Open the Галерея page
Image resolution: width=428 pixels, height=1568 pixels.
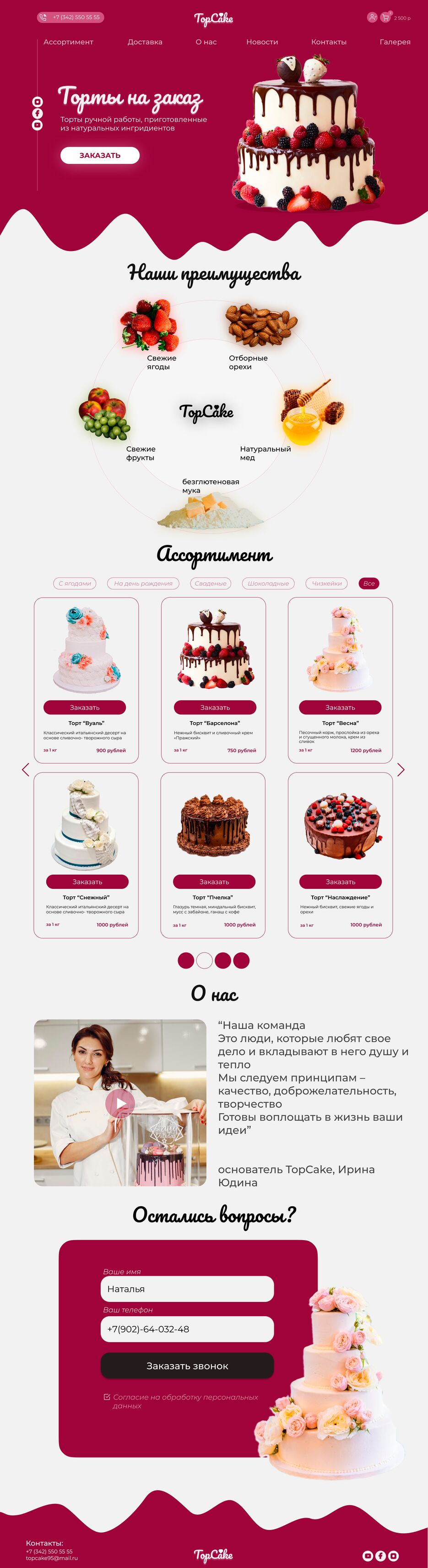click(395, 42)
